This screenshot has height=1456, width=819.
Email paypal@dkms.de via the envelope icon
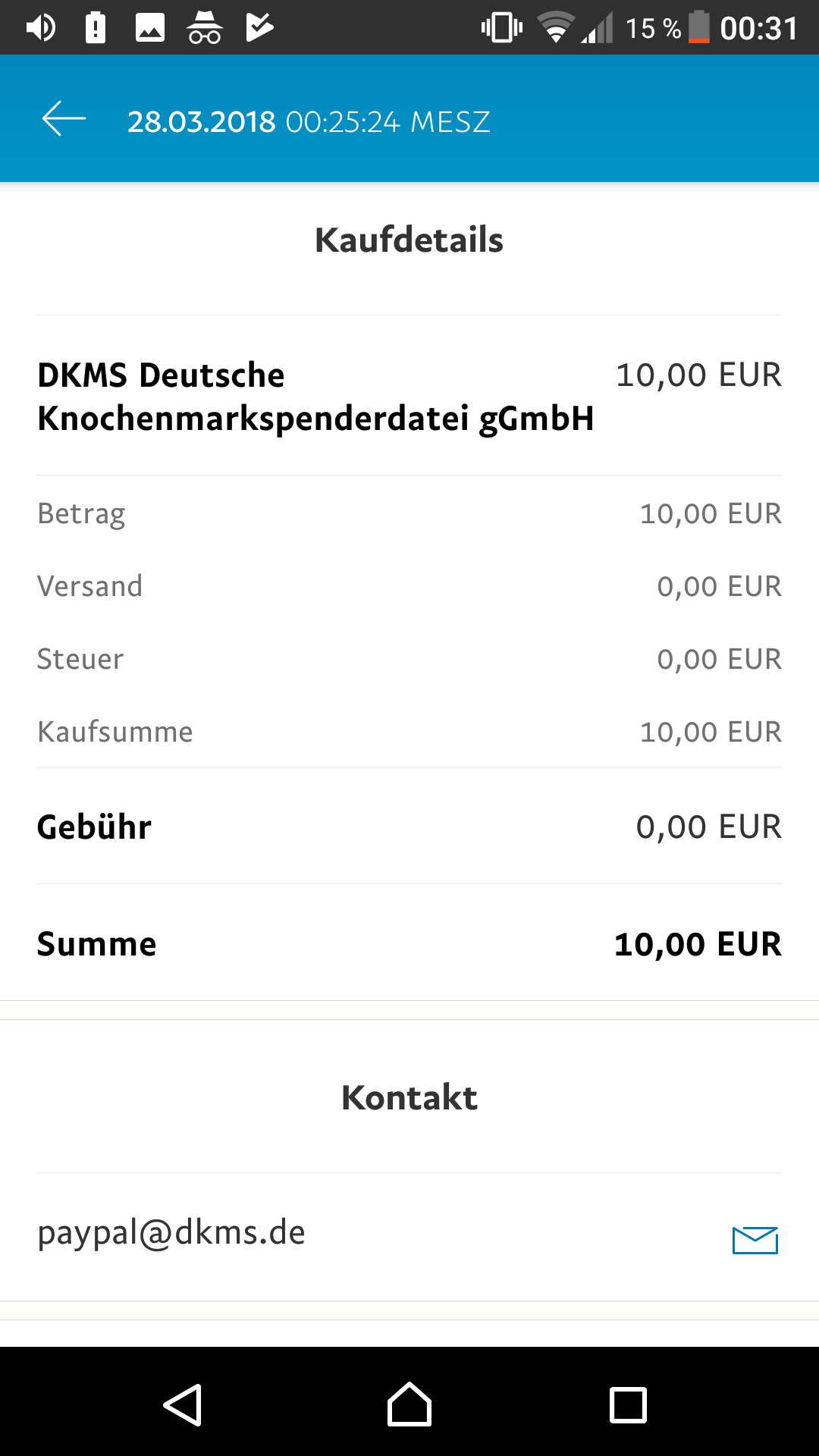click(x=755, y=1240)
